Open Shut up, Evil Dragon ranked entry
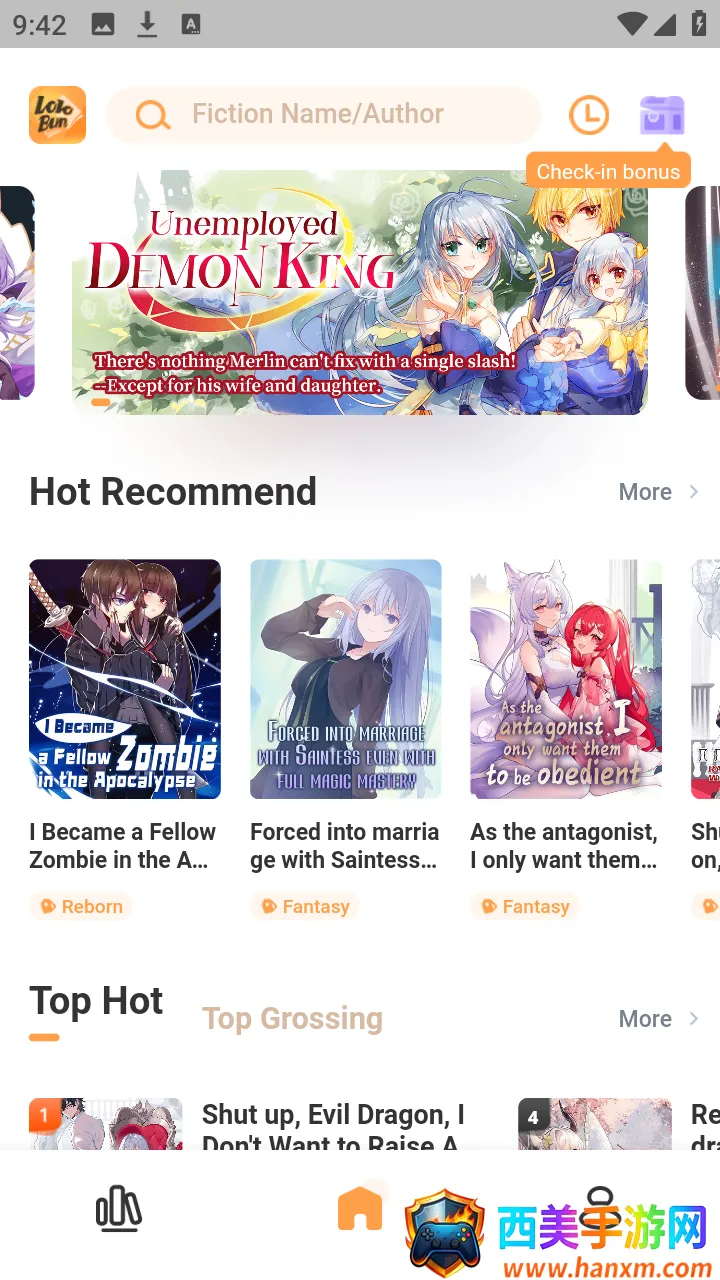Image resolution: width=720 pixels, height=1280 pixels. (x=332, y=1124)
